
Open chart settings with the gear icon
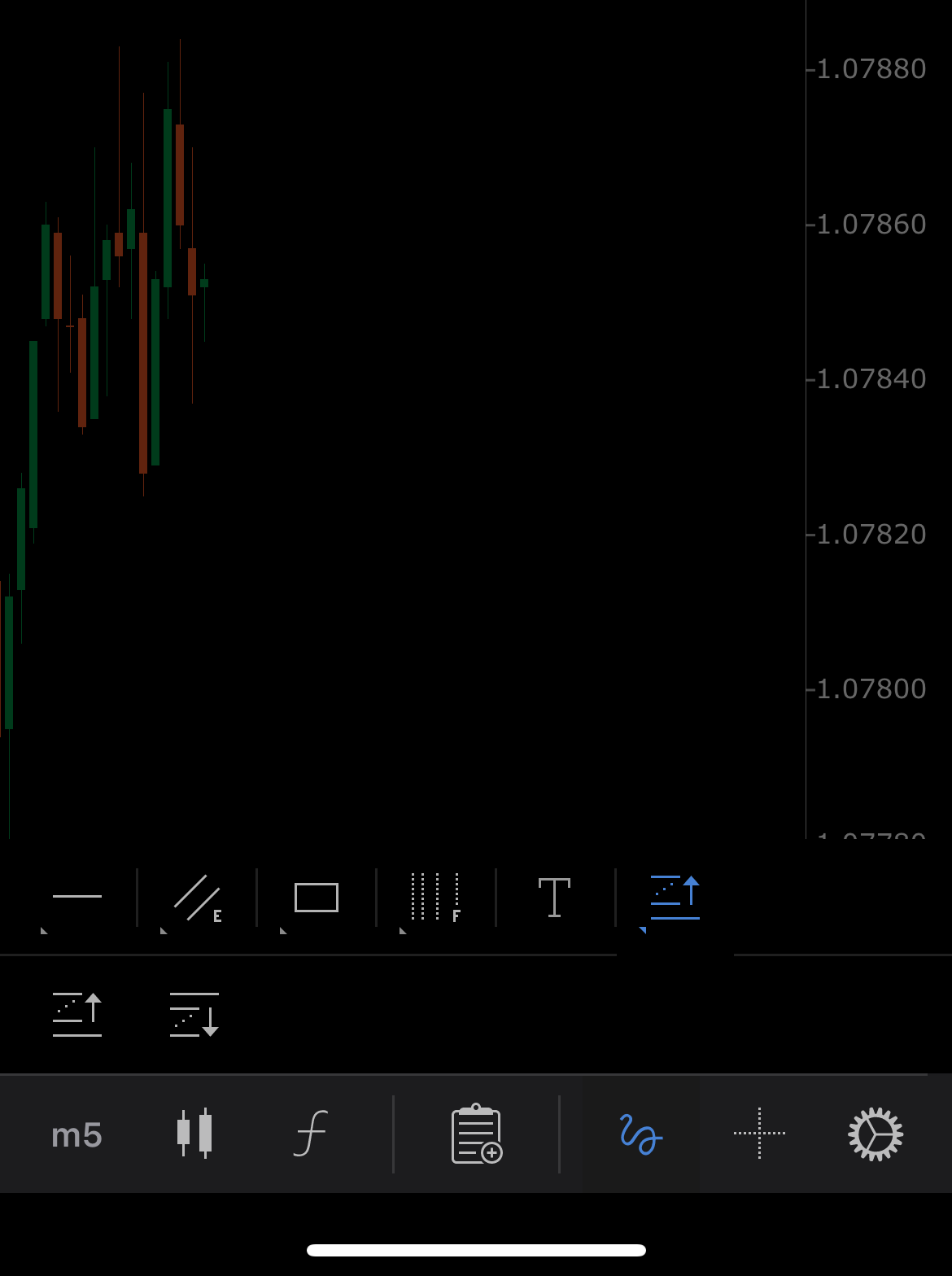[875, 1134]
